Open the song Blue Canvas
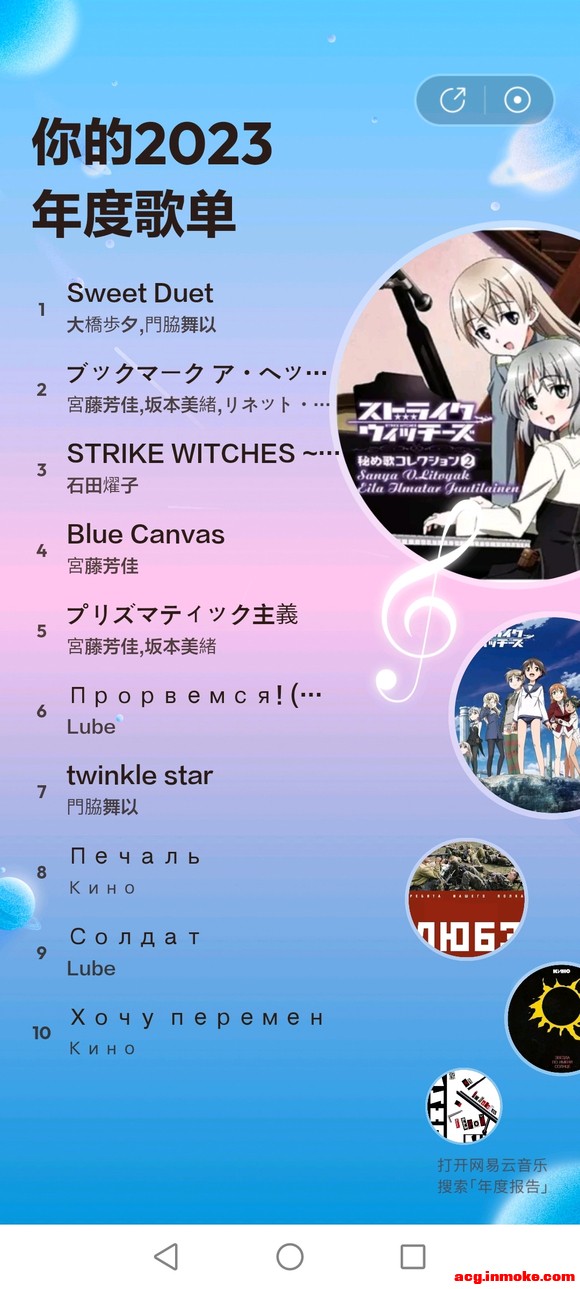This screenshot has width=580, height=1289. click(x=146, y=534)
